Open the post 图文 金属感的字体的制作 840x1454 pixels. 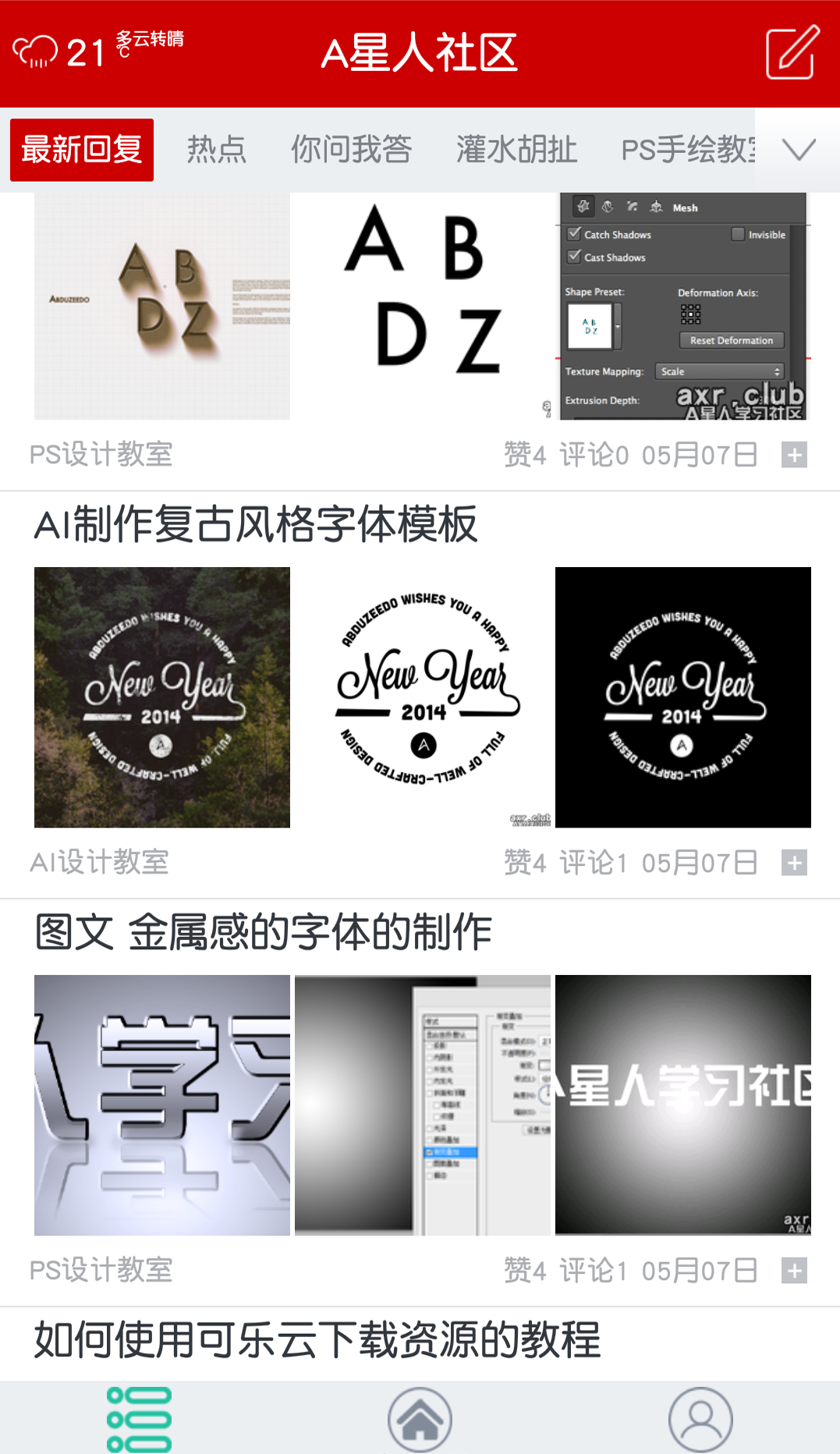[x=262, y=933]
